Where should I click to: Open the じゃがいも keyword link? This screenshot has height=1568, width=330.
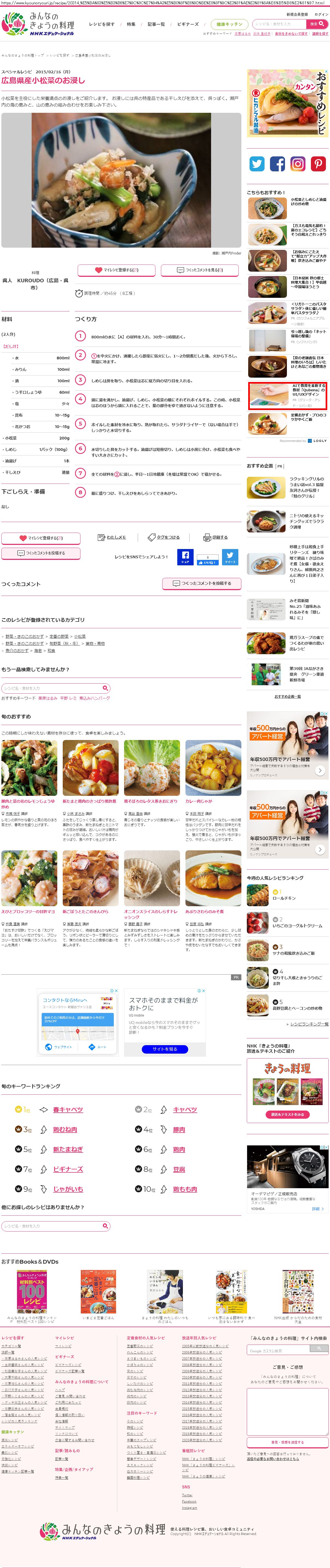pyautogui.click(x=68, y=1189)
